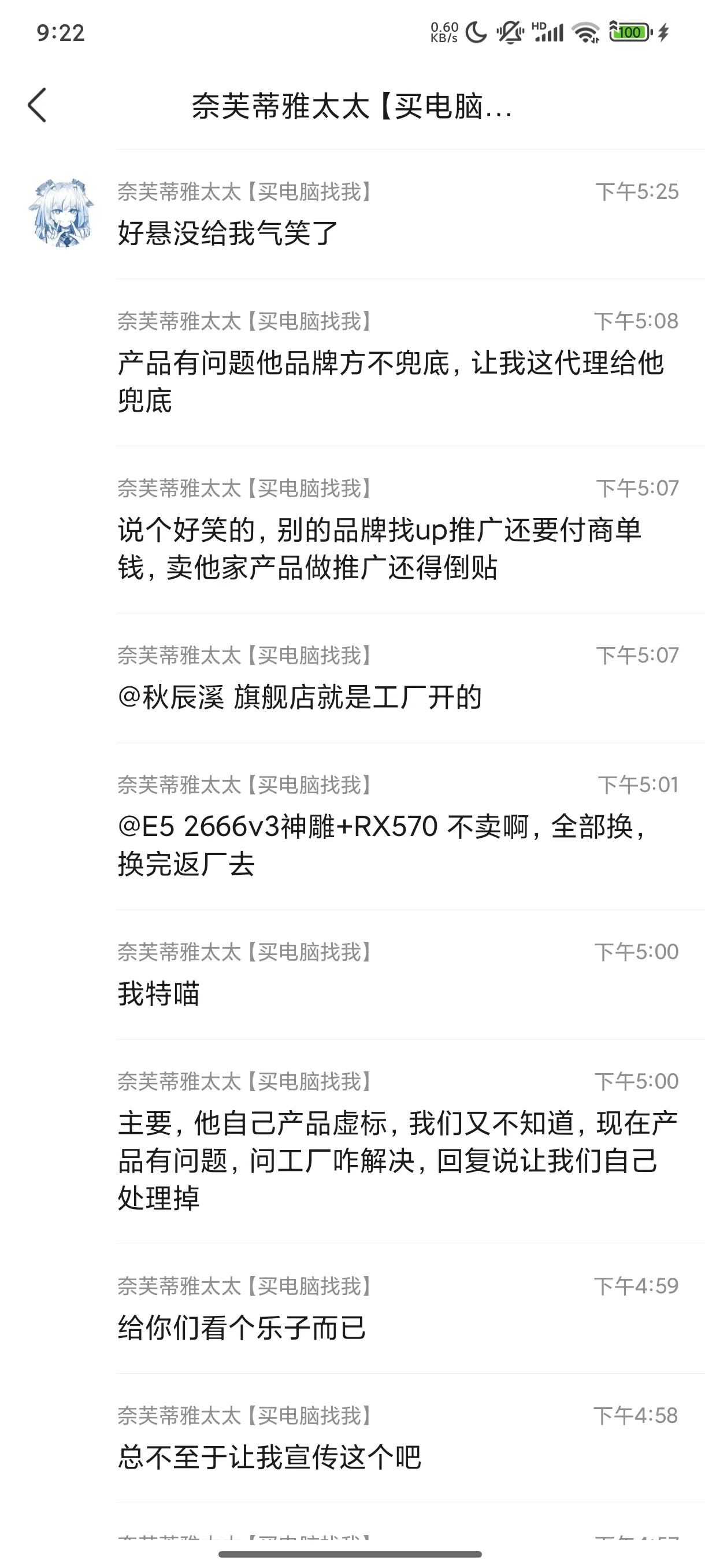
Task: Open the anime avatar of 奈芙蒂雅太太
Action: [x=61, y=213]
